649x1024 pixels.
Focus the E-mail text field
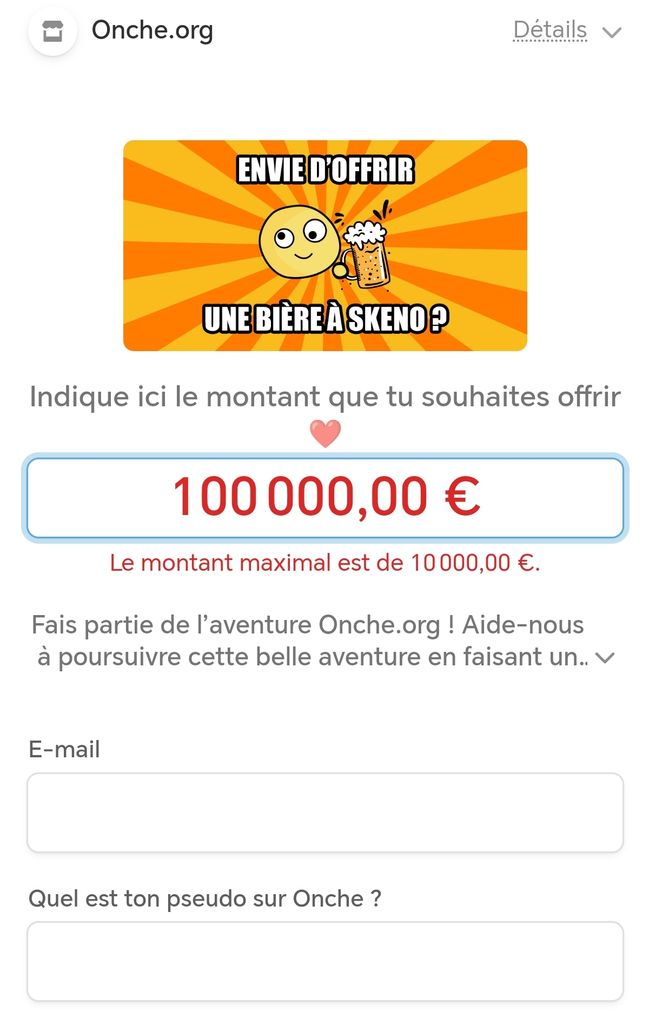click(x=325, y=812)
